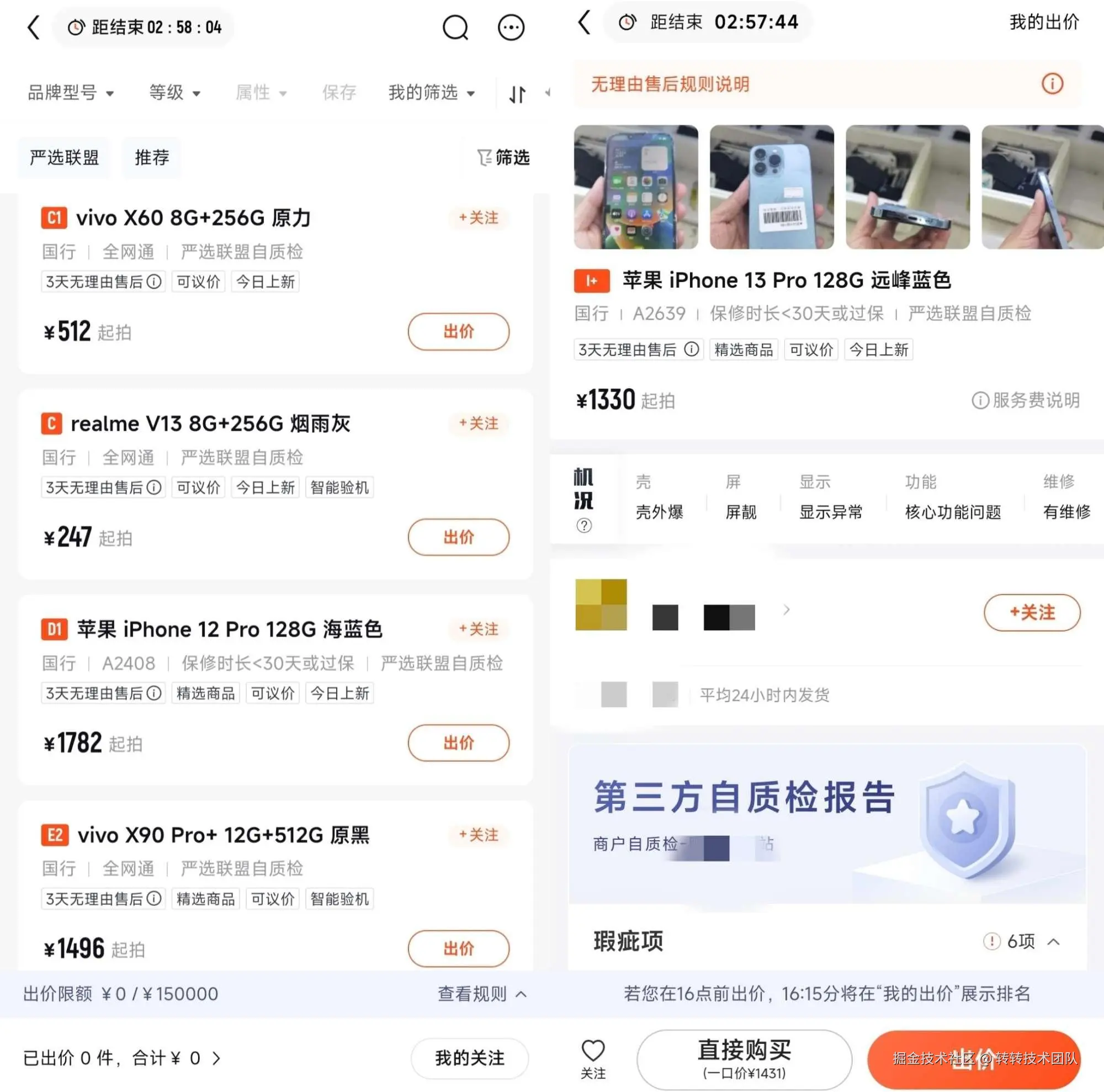Open 我的出价 in the top bar
The width and height of the screenshot is (1104, 1092).
tap(1044, 22)
